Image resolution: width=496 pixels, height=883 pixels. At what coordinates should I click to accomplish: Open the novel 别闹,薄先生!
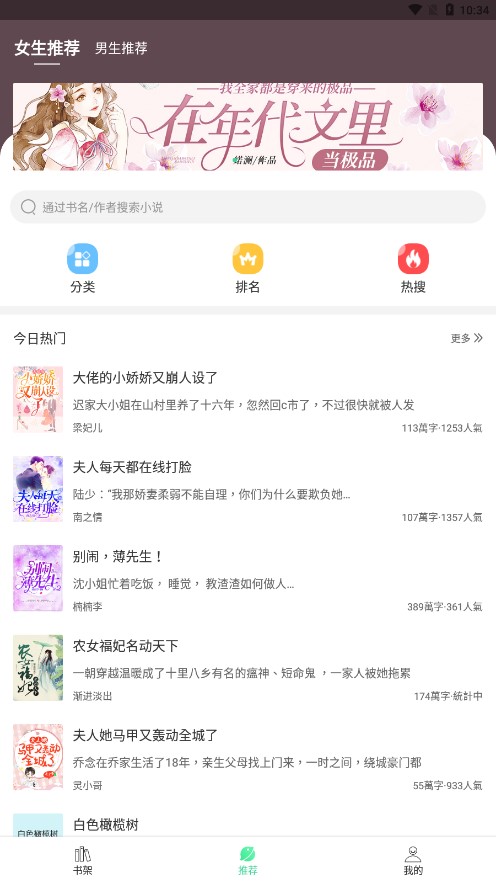(248, 578)
